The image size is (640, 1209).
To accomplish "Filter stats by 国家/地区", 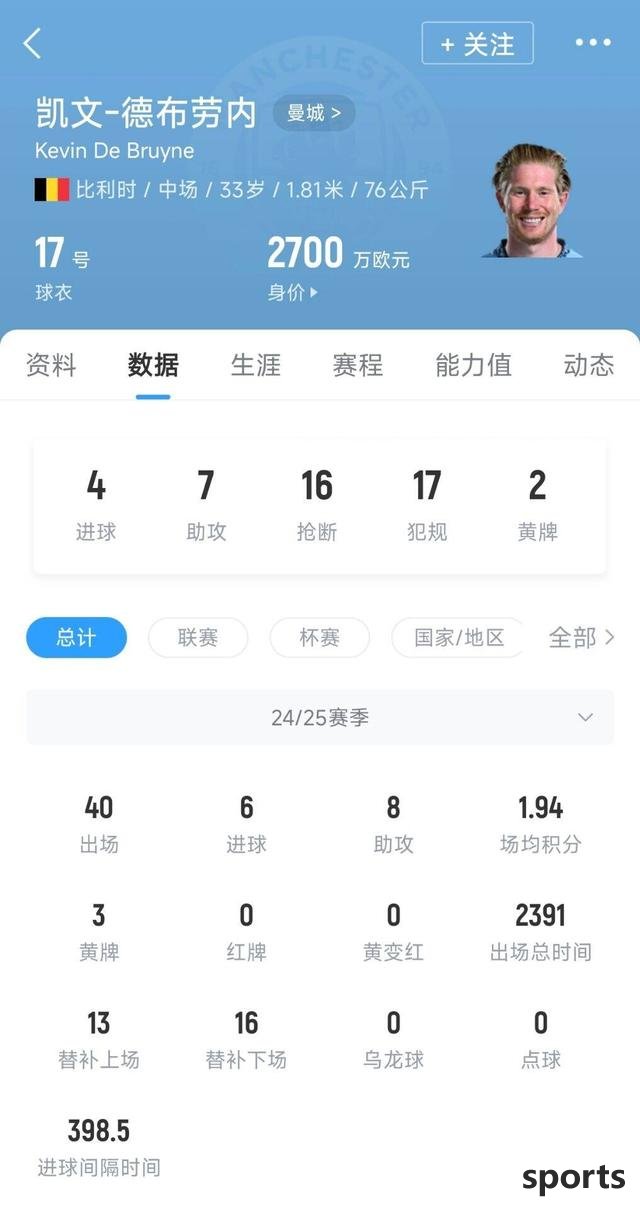I will [458, 637].
